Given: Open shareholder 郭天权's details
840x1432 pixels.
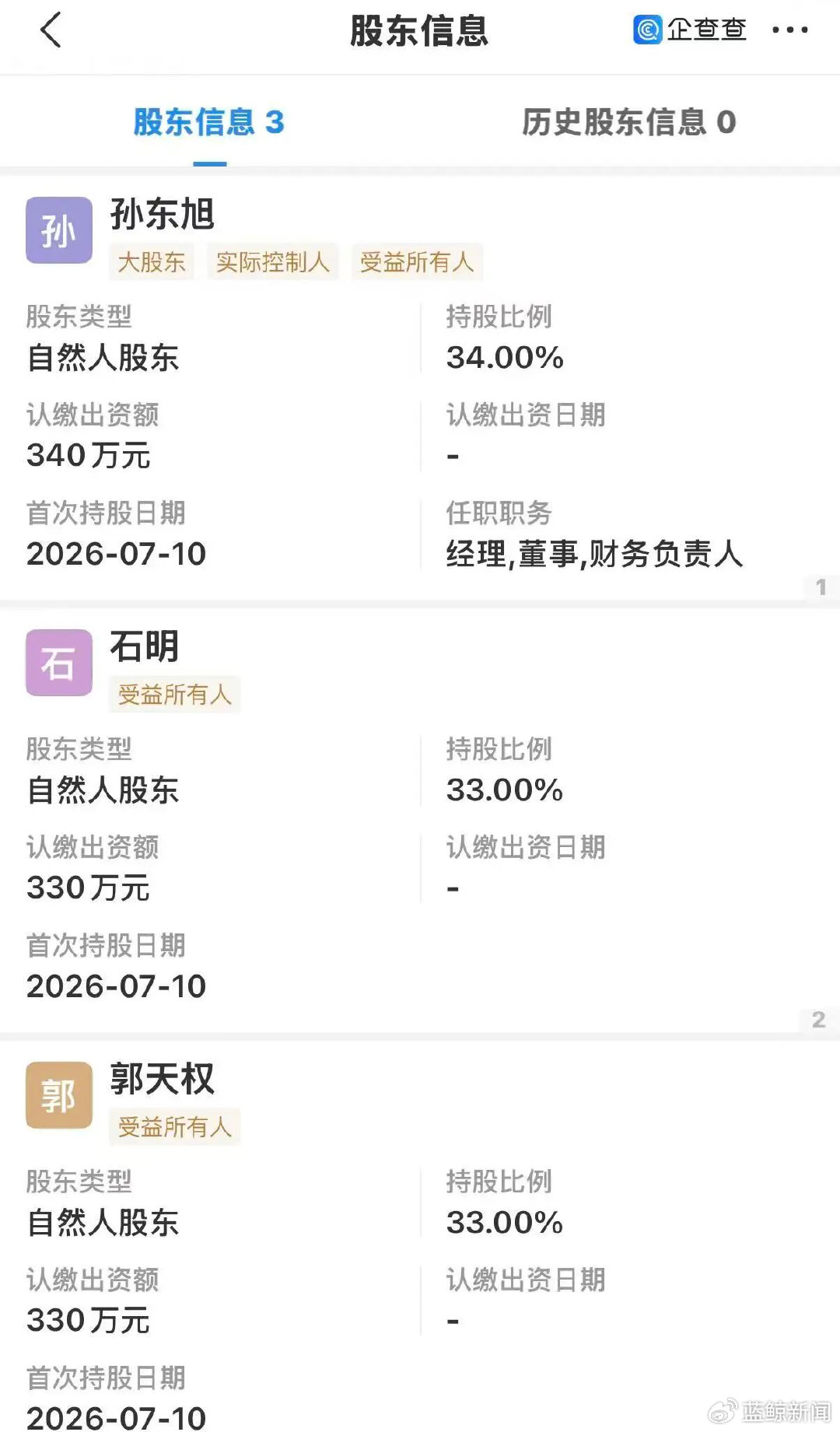Looking at the screenshot, I should tap(162, 1079).
